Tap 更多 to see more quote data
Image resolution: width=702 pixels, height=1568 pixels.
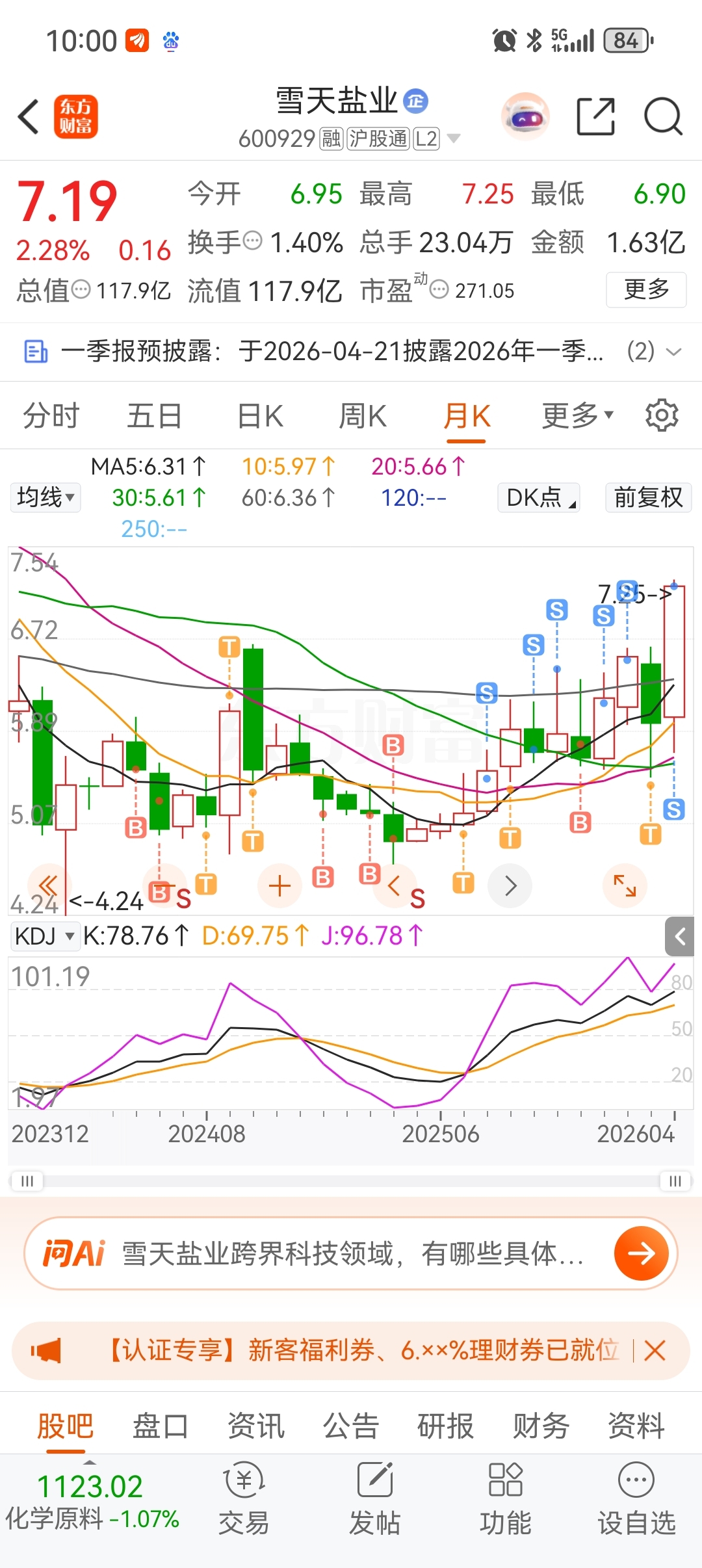pyautogui.click(x=646, y=289)
